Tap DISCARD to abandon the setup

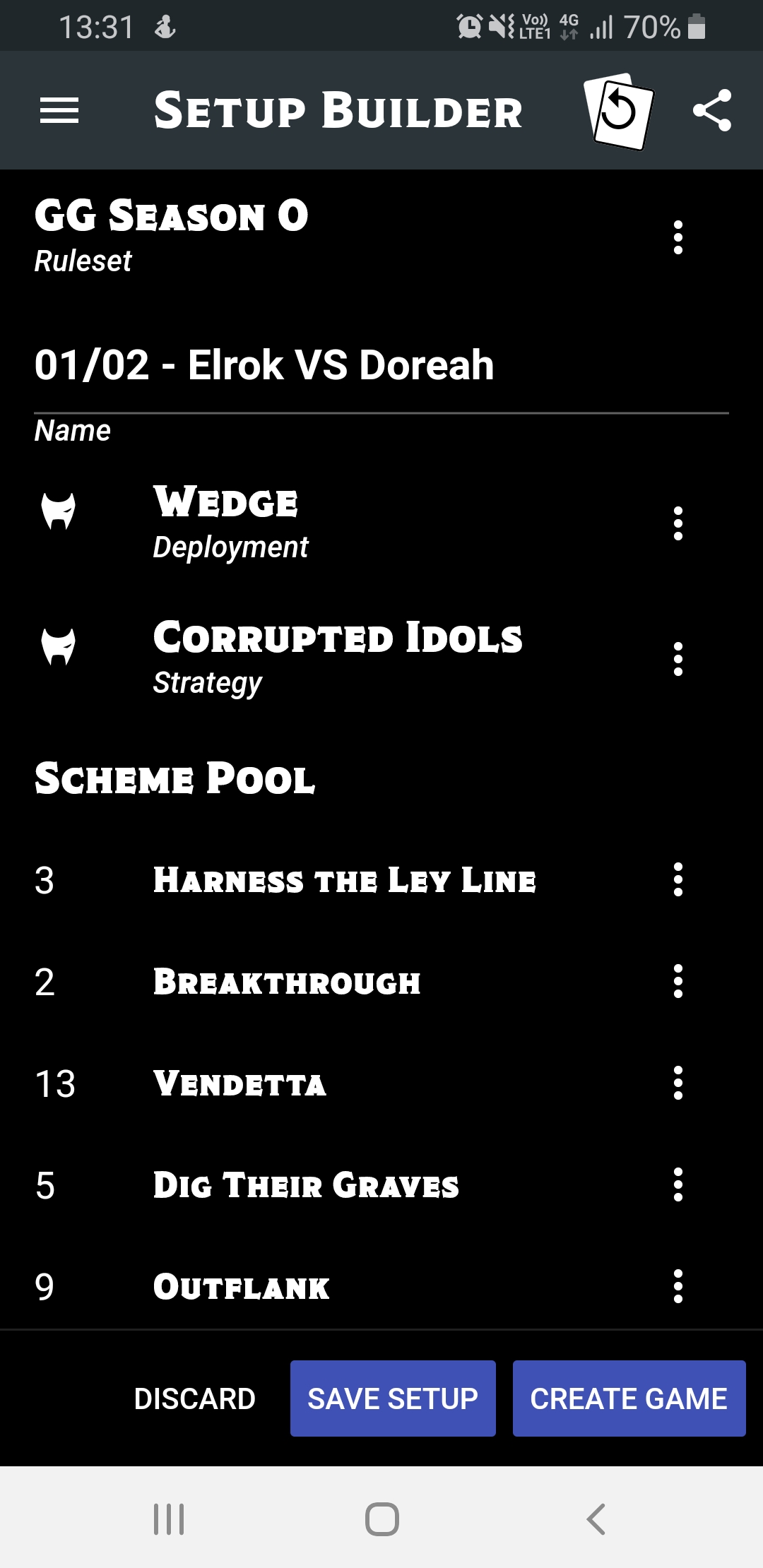pos(194,1398)
